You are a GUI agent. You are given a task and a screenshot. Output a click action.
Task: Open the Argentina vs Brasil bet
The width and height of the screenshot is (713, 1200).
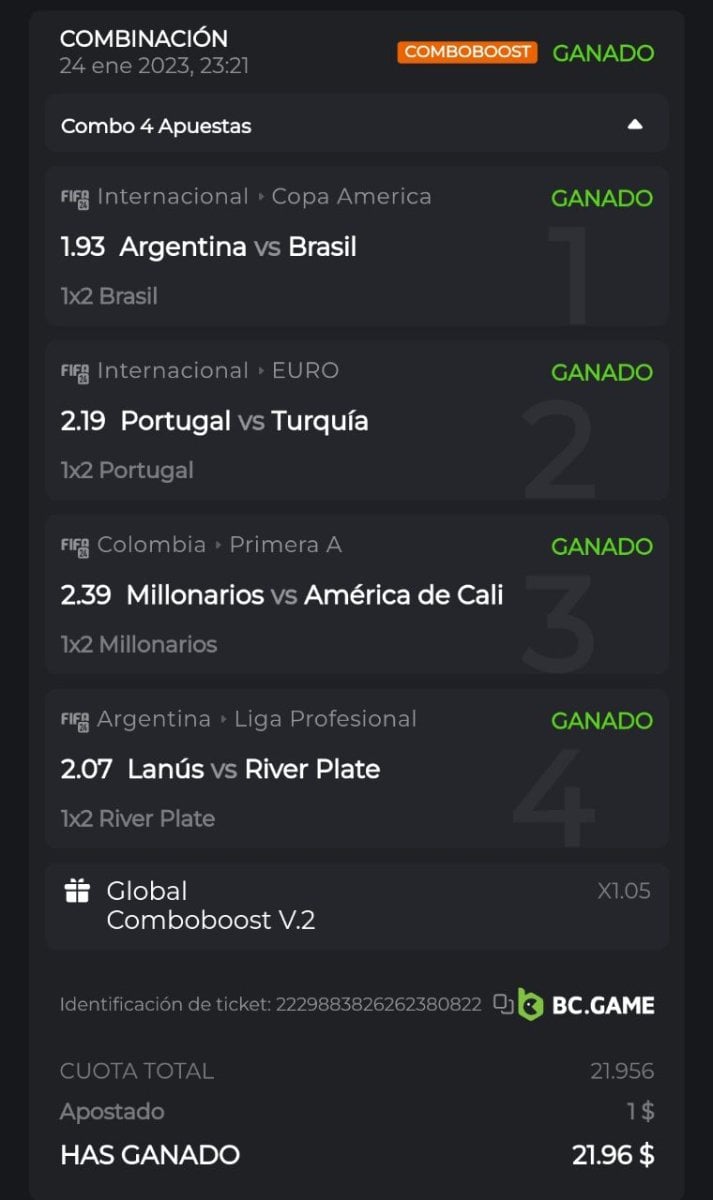[x=237, y=247]
